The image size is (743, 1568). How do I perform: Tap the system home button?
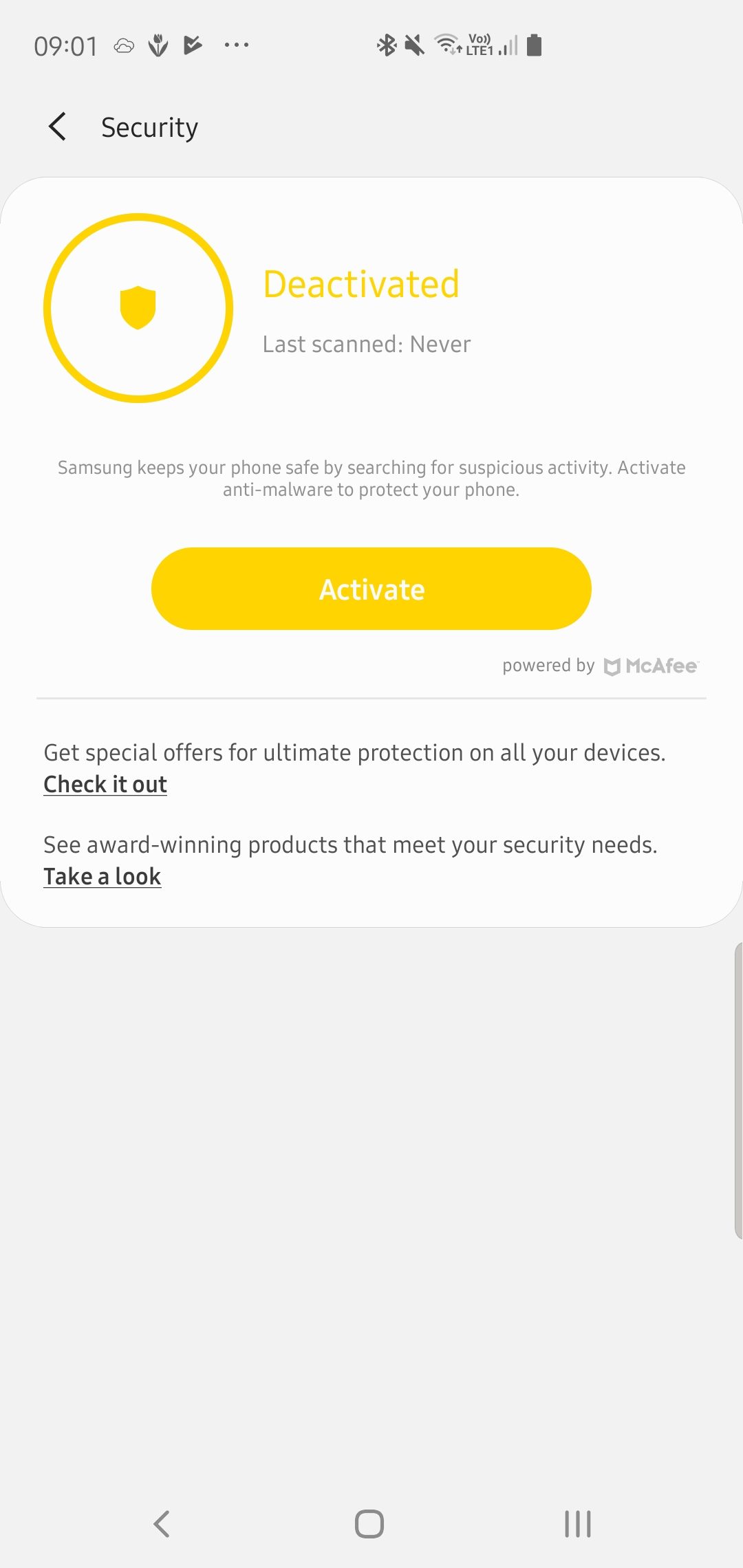click(369, 1523)
